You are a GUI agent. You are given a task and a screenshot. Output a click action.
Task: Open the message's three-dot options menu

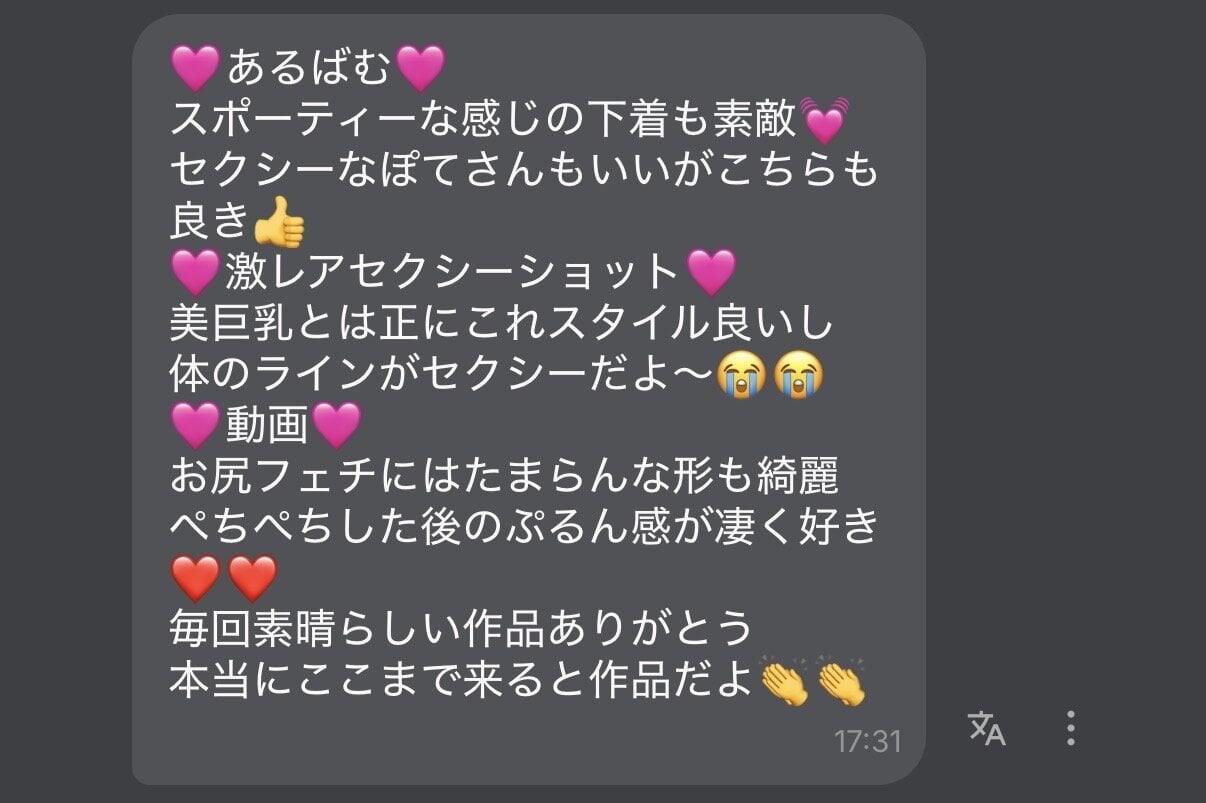pyautogui.click(x=1070, y=728)
